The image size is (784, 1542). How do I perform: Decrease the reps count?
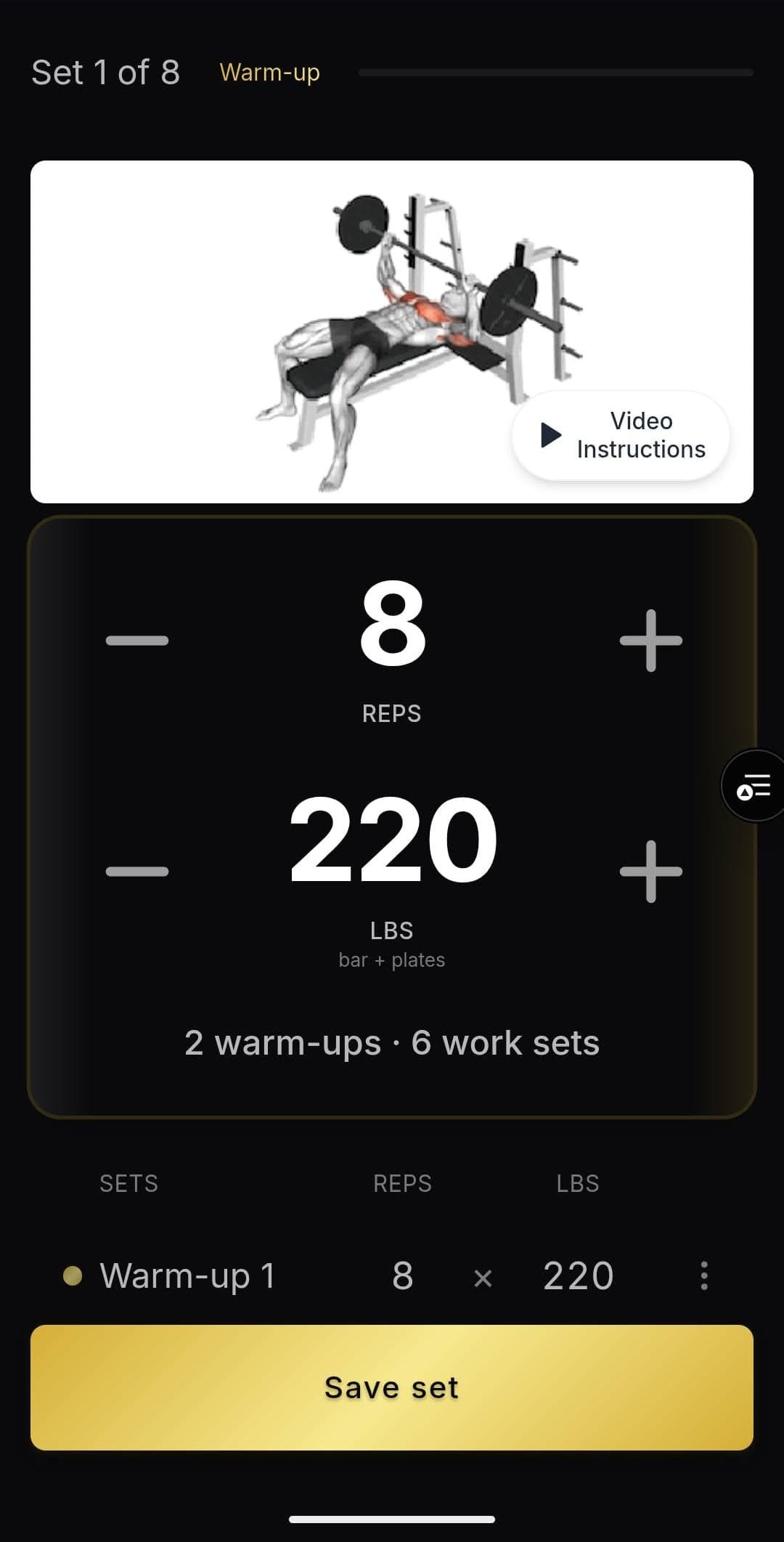[137, 641]
